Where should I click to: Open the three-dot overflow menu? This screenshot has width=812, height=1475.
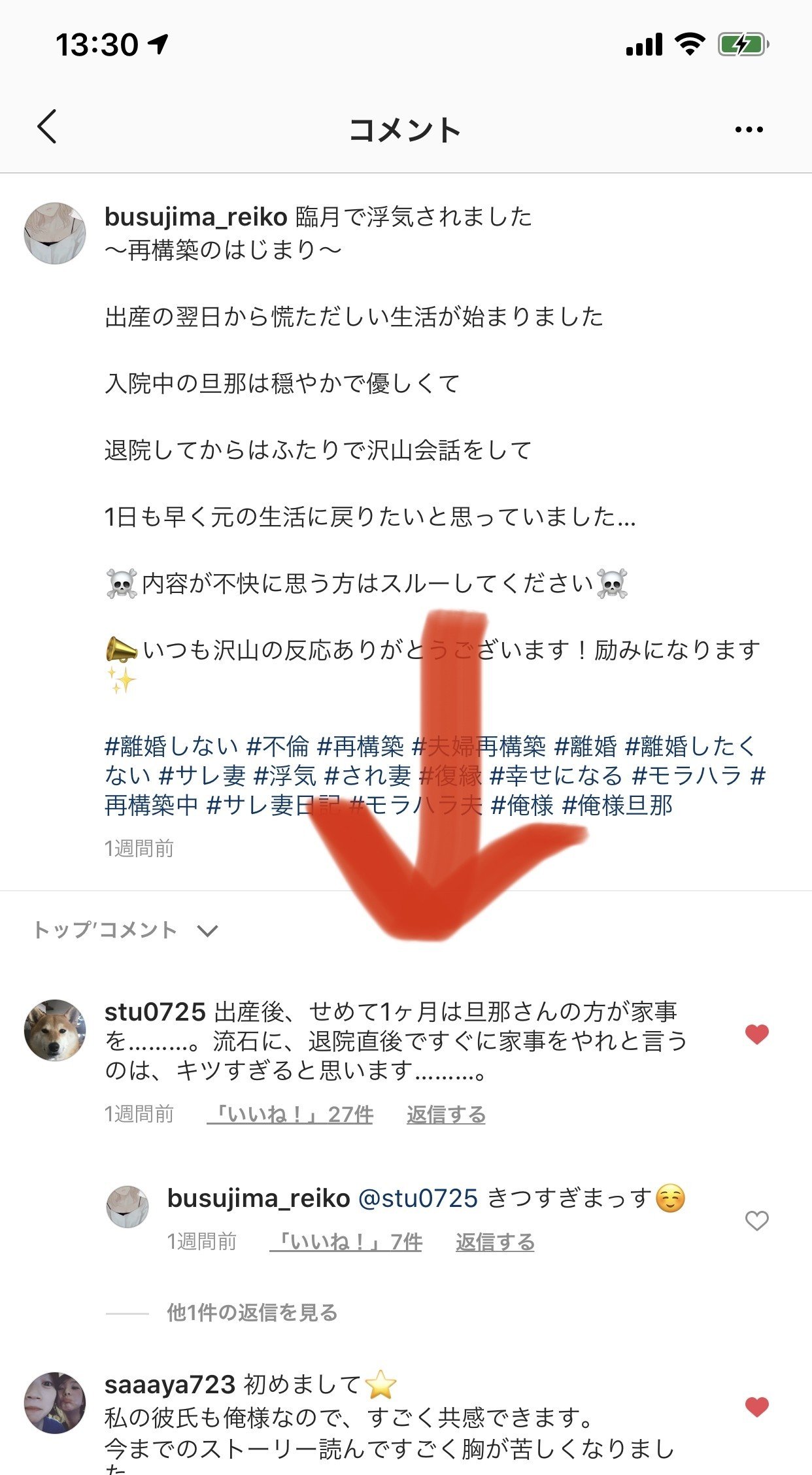749,129
